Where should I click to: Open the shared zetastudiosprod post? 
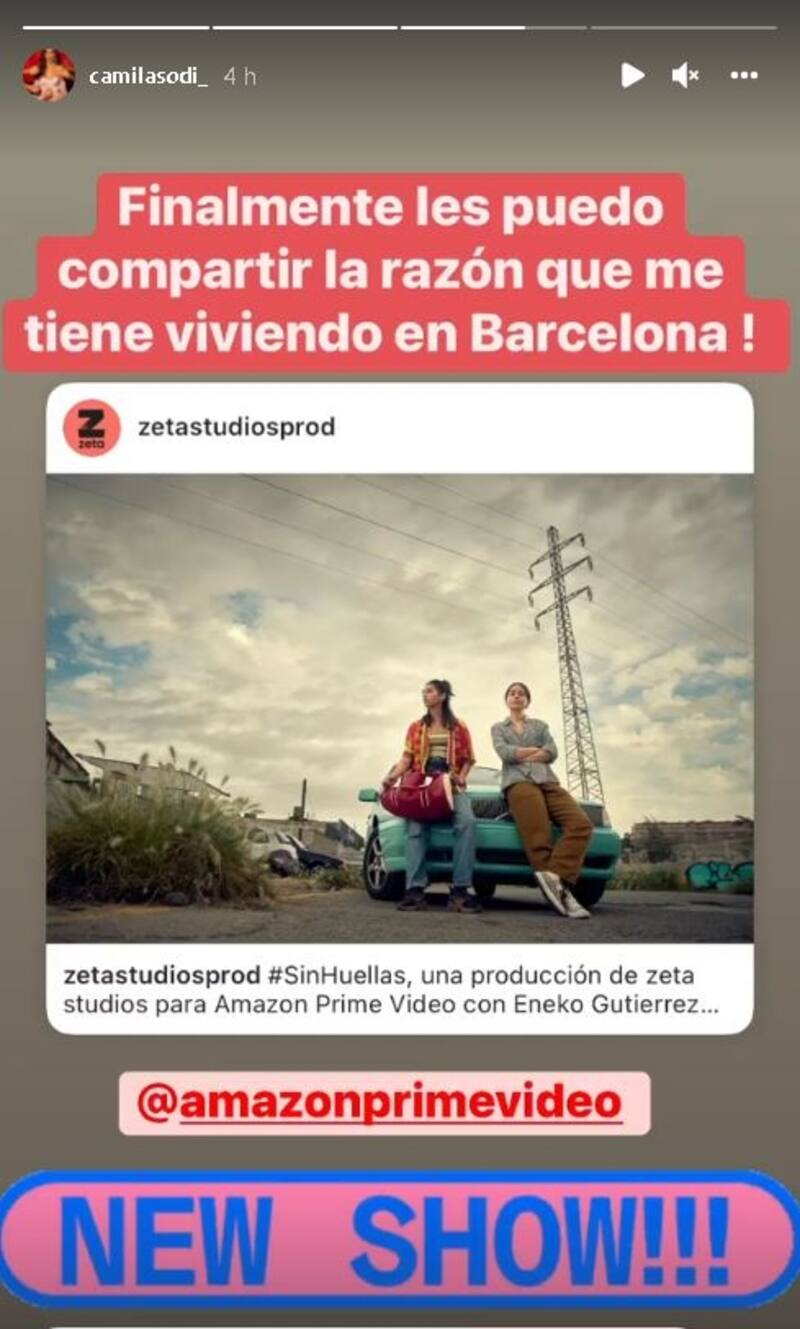click(399, 708)
